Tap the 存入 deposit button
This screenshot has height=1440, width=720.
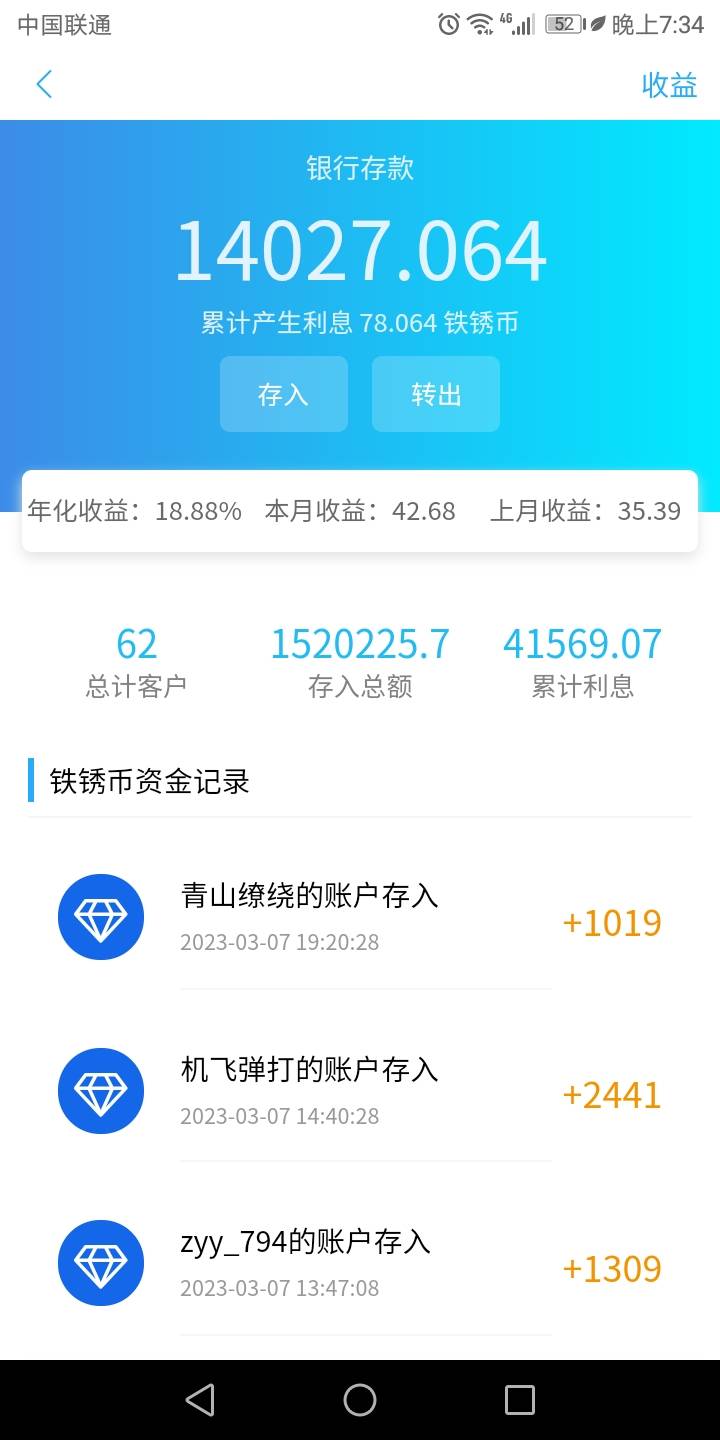click(x=284, y=394)
